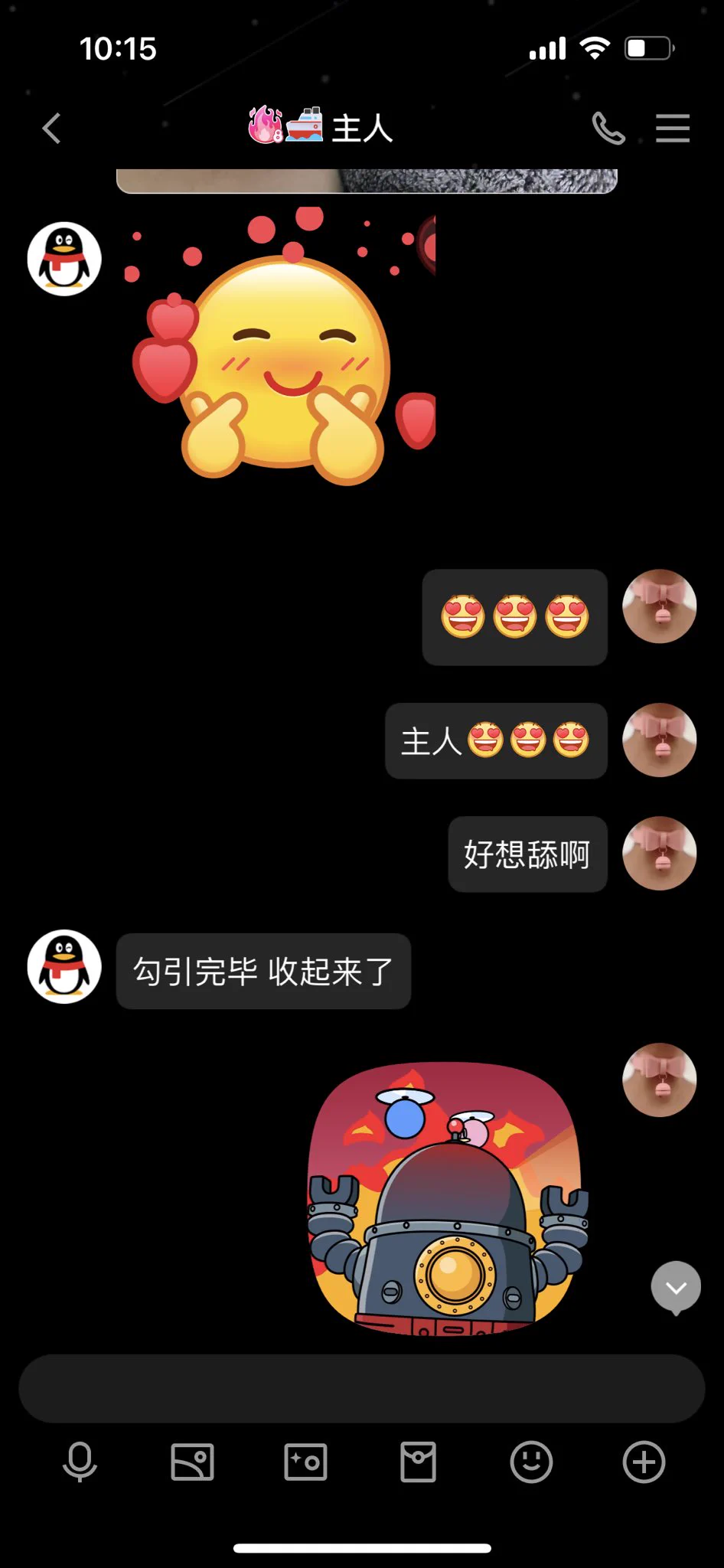Open the photo gallery picker

tap(192, 1462)
